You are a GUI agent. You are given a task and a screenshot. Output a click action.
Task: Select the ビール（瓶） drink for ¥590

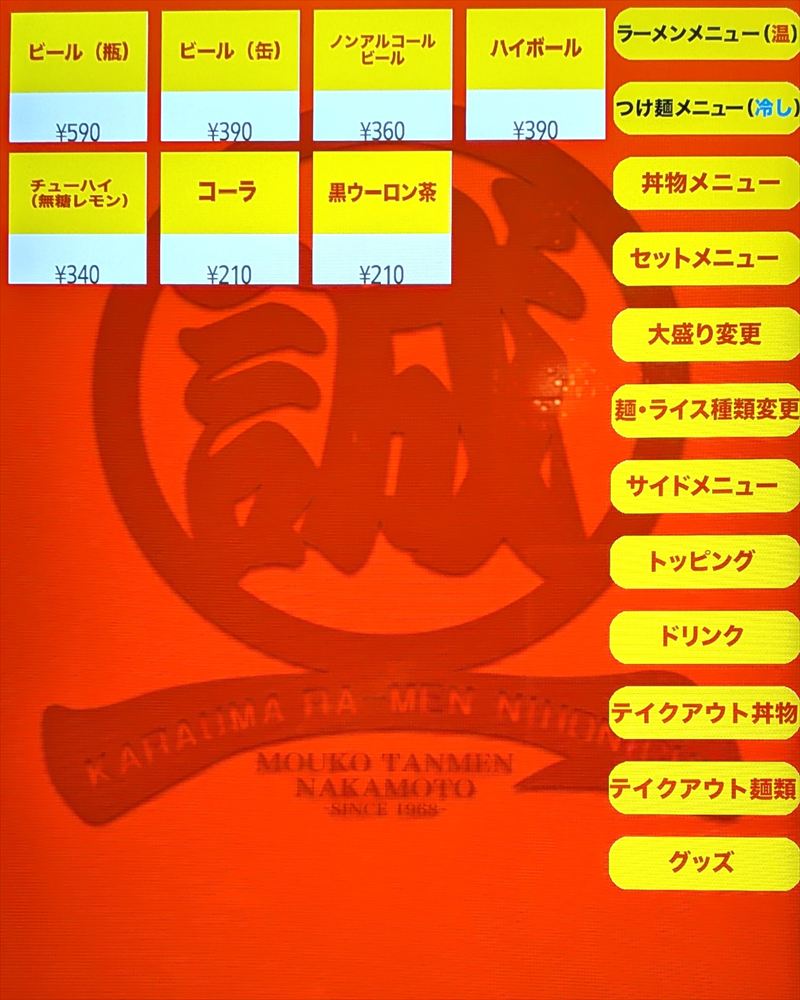78,77
